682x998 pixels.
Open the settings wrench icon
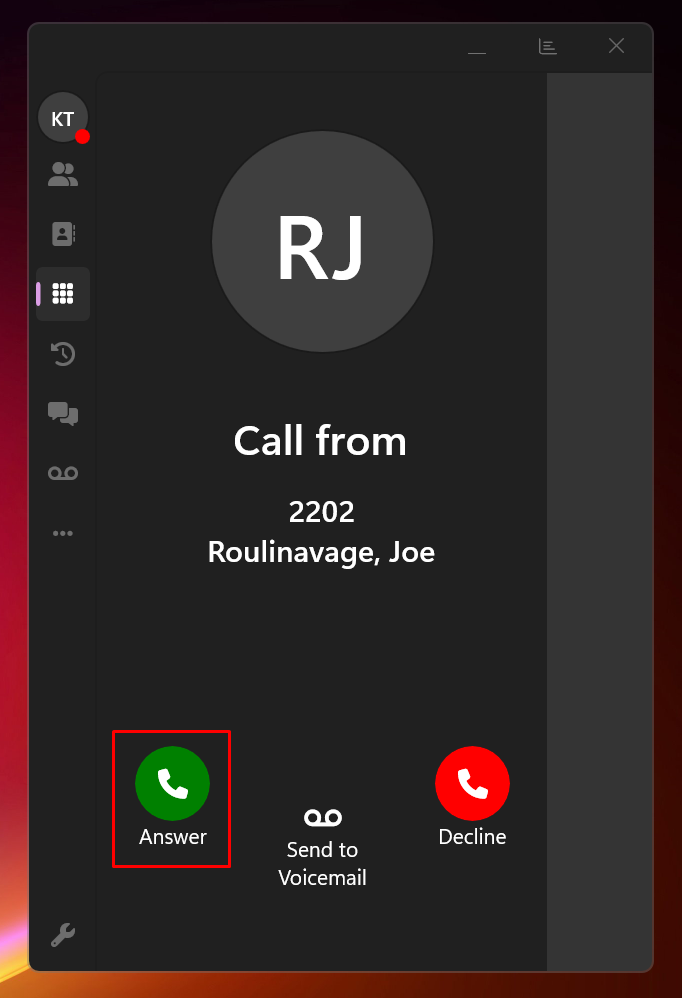click(x=63, y=935)
